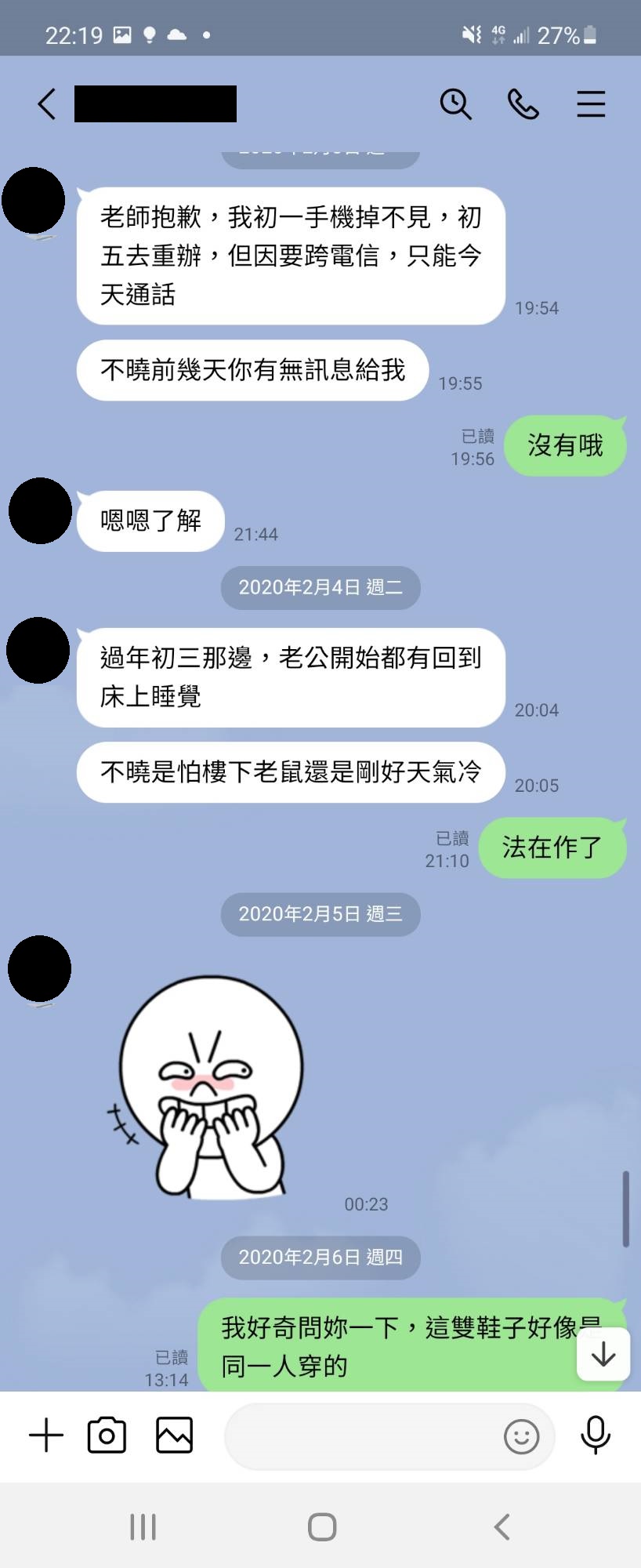This screenshot has width=641, height=1568.
Task: Jump to the latest message
Action: (x=603, y=1354)
